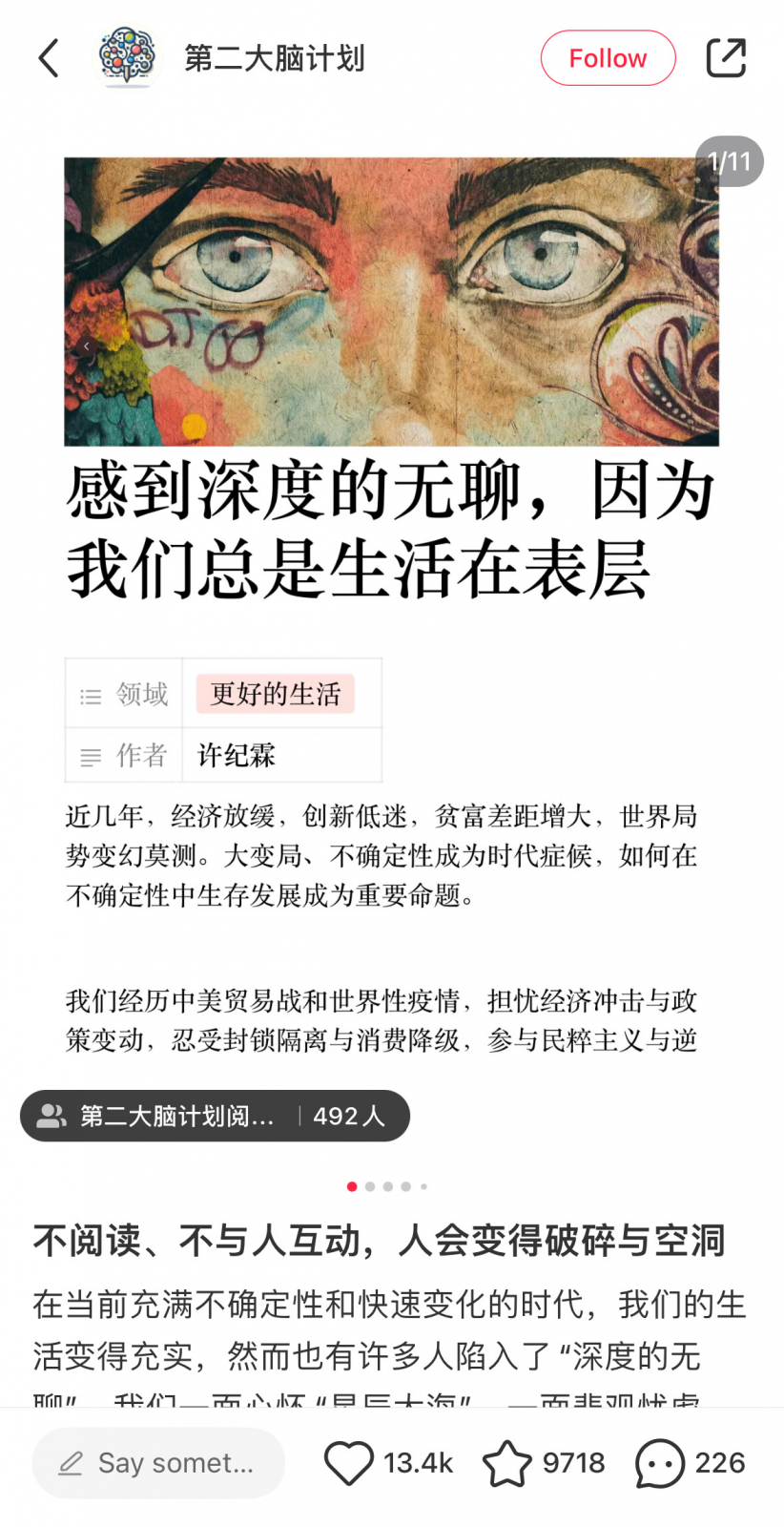Open the 第二大脑计划阅… group chip

[x=215, y=1116]
